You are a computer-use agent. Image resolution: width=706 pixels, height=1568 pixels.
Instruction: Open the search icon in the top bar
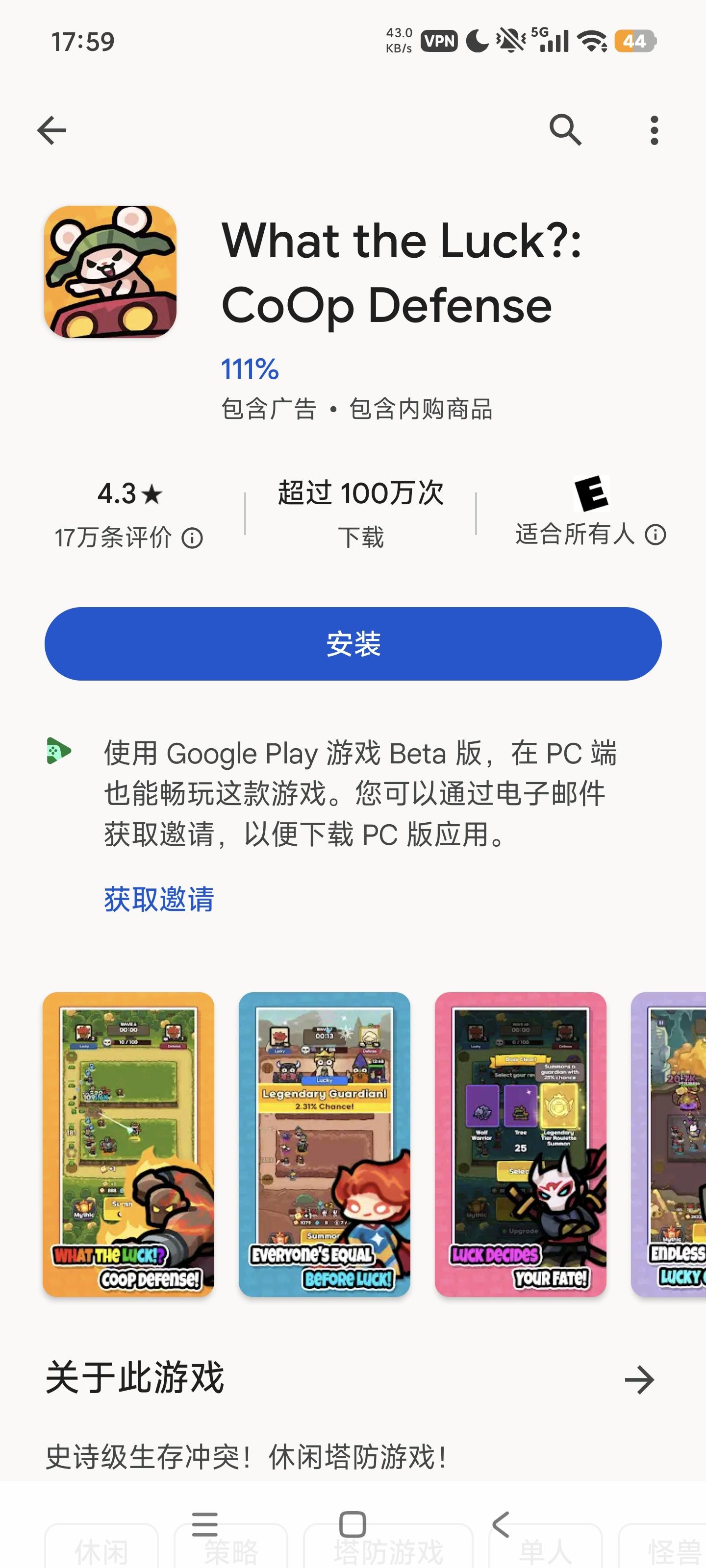pyautogui.click(x=566, y=130)
